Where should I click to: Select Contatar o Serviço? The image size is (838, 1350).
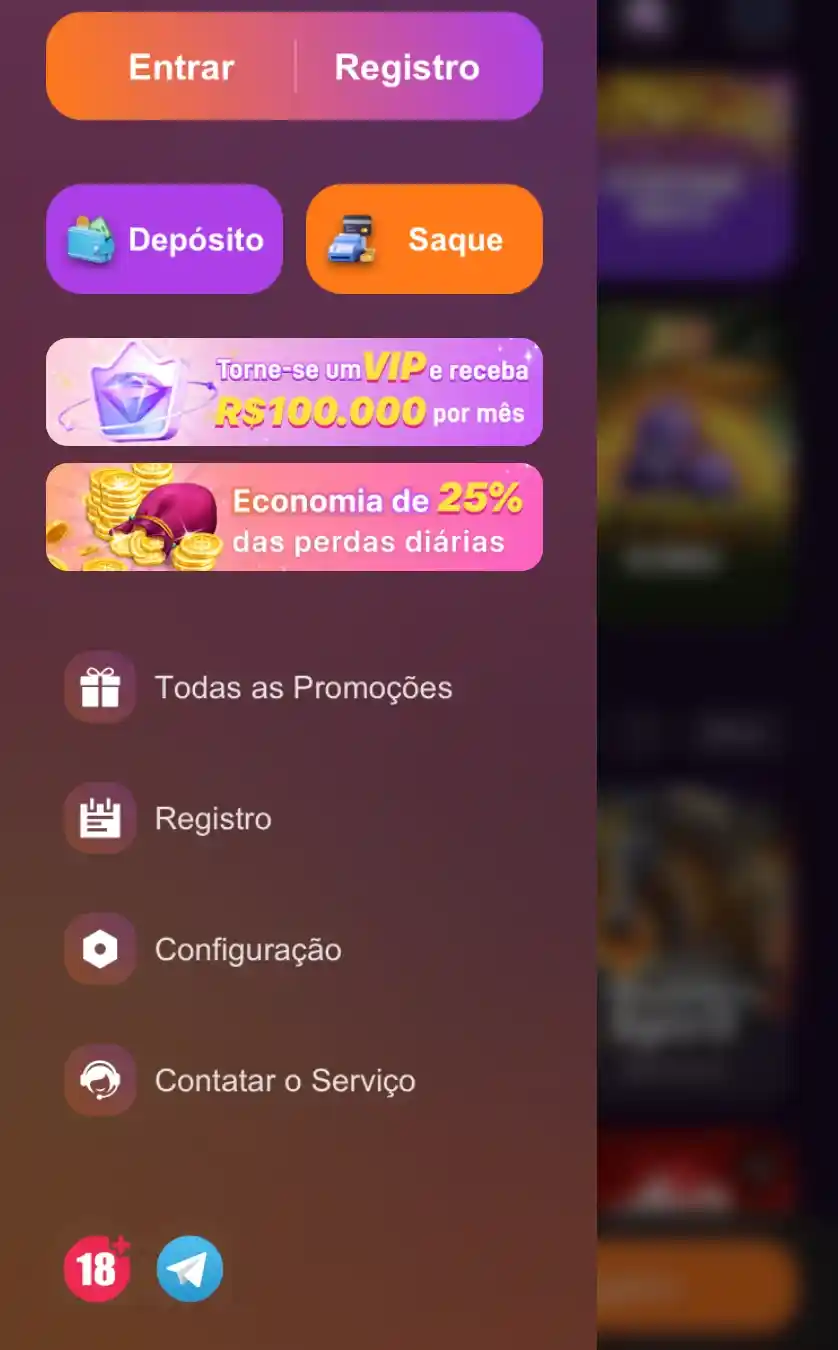tap(284, 1080)
